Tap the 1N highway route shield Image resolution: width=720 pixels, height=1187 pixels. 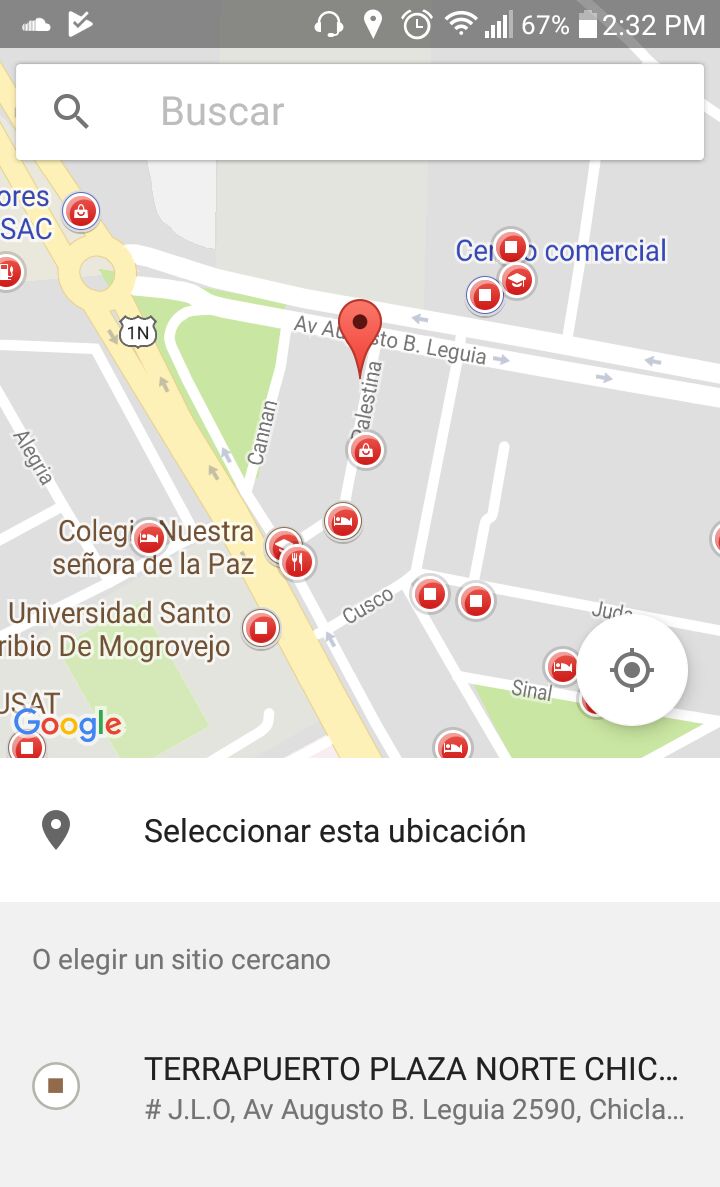[x=138, y=333]
